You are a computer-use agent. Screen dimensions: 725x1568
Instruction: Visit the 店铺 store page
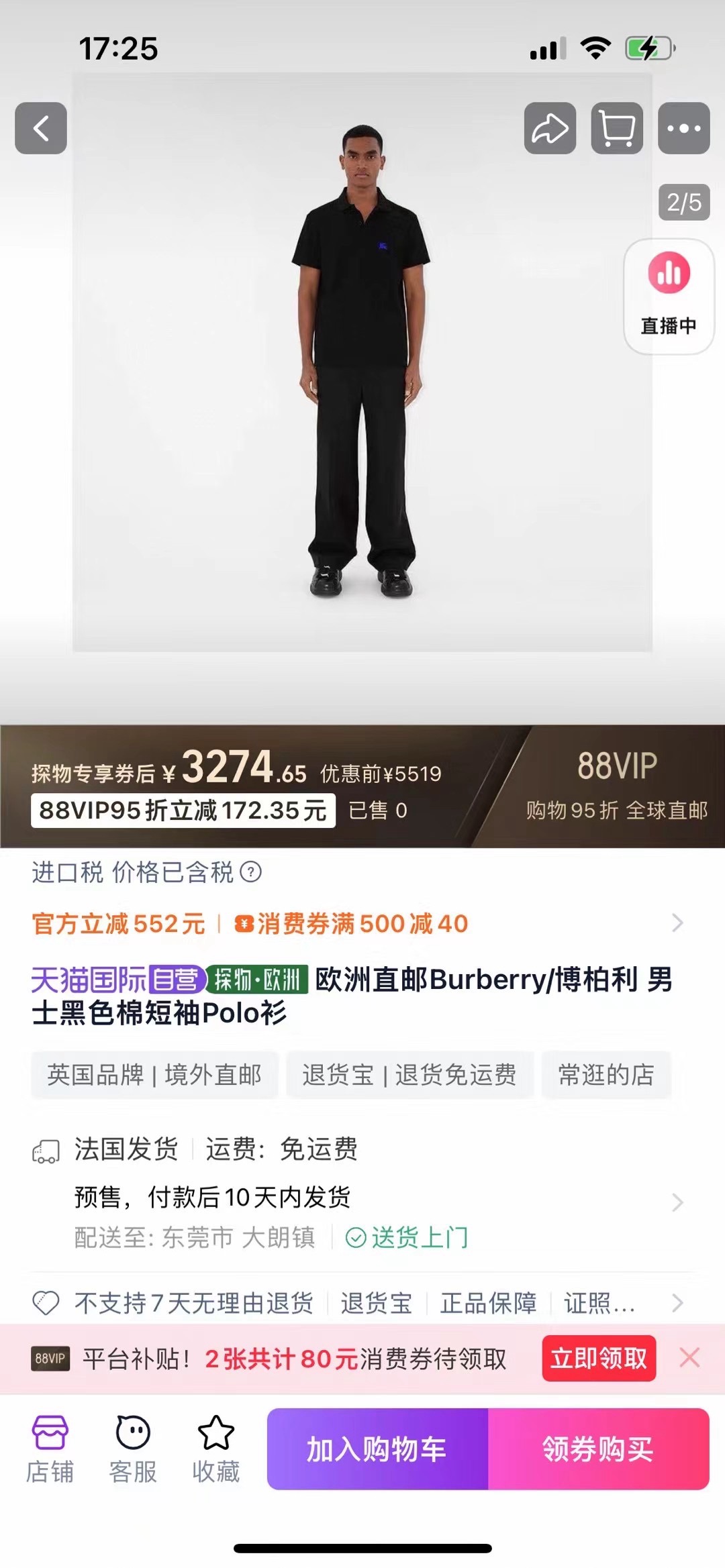(x=50, y=1449)
